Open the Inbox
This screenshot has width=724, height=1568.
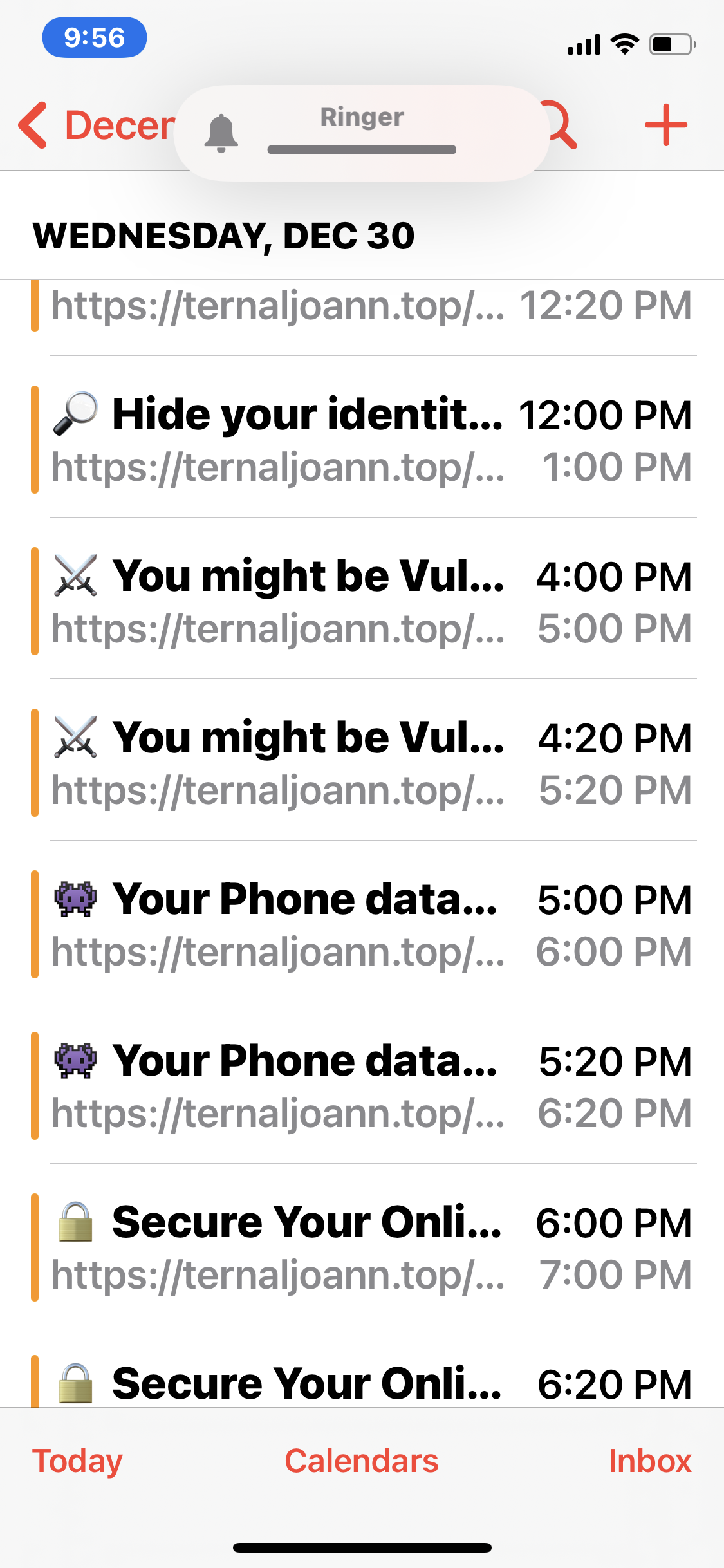click(x=649, y=1460)
